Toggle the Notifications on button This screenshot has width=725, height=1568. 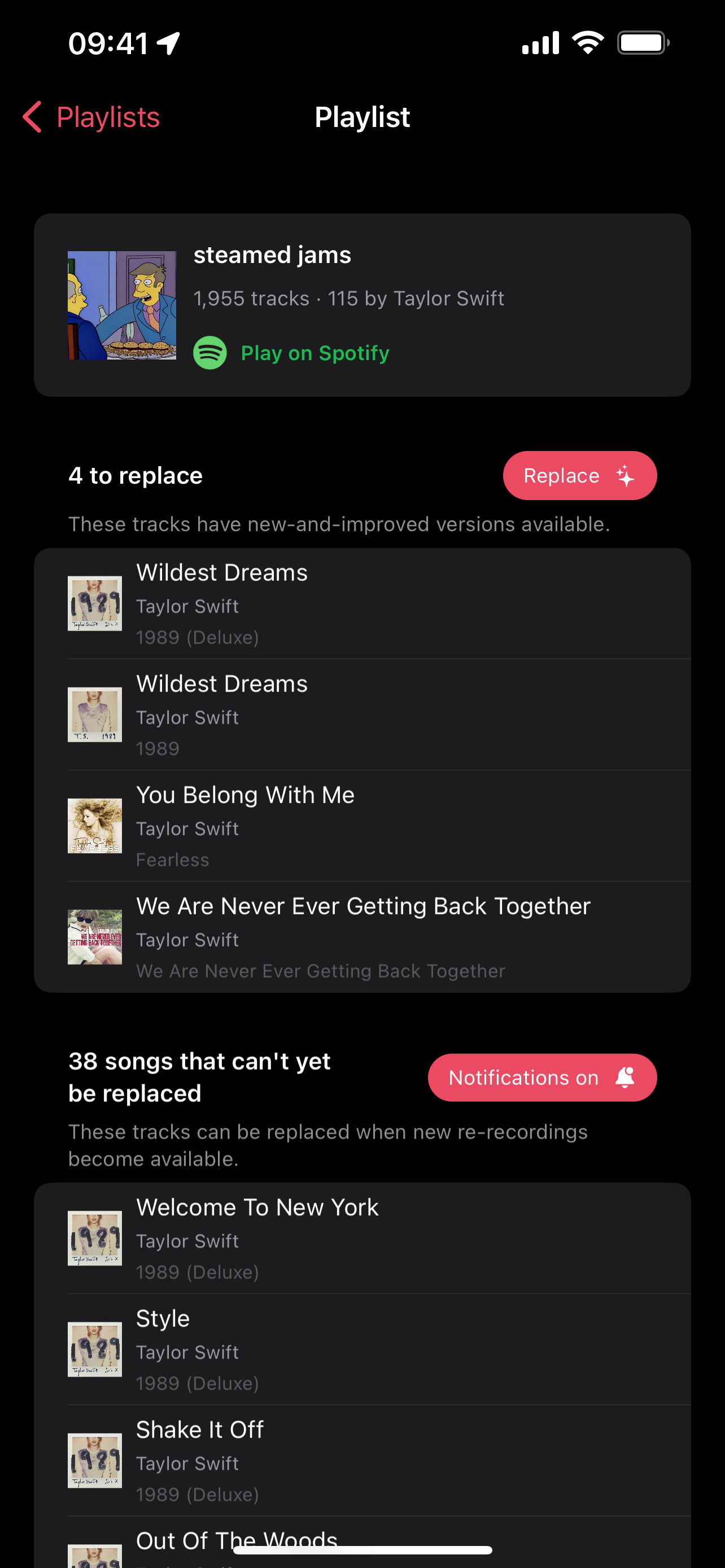pos(541,1078)
